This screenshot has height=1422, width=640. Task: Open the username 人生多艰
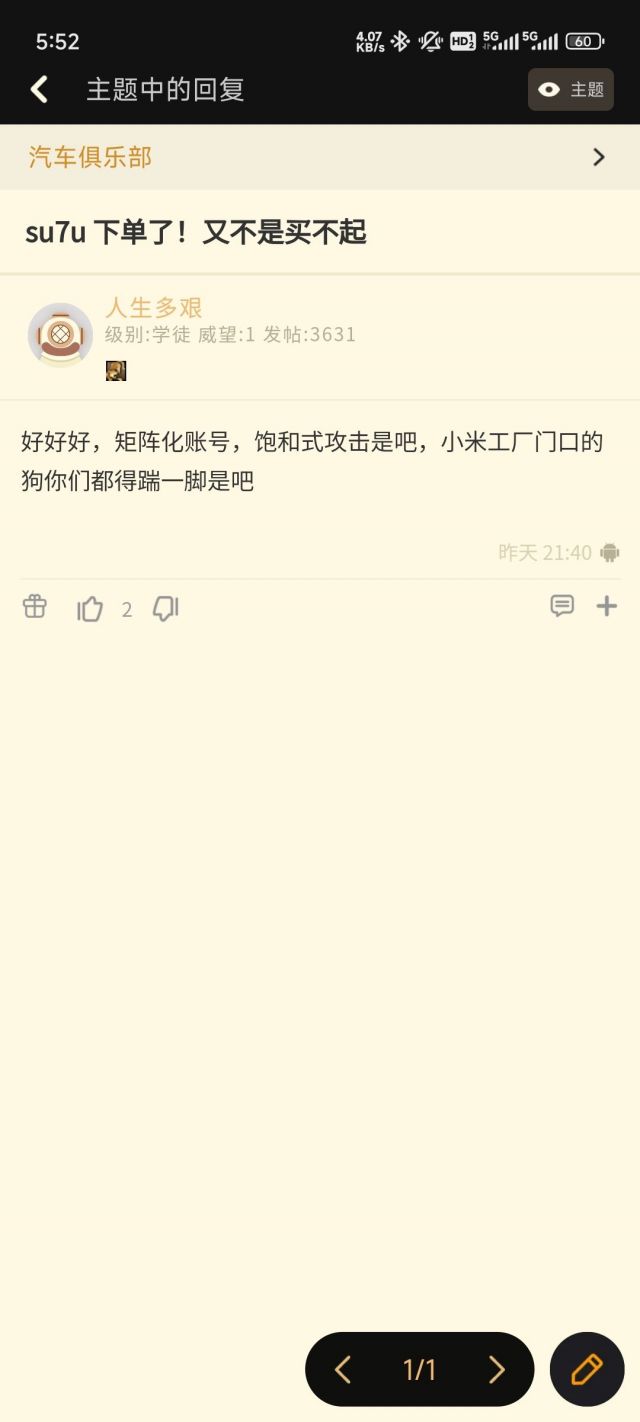pos(154,307)
